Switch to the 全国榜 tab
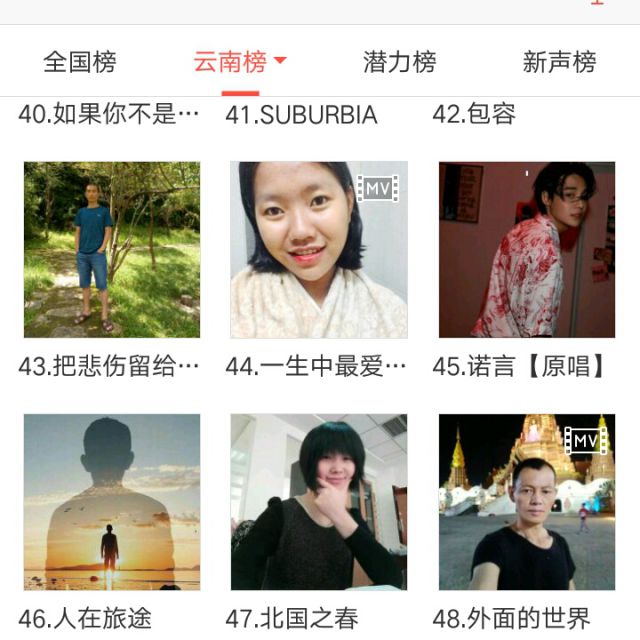The width and height of the screenshot is (640, 640). coord(80,62)
